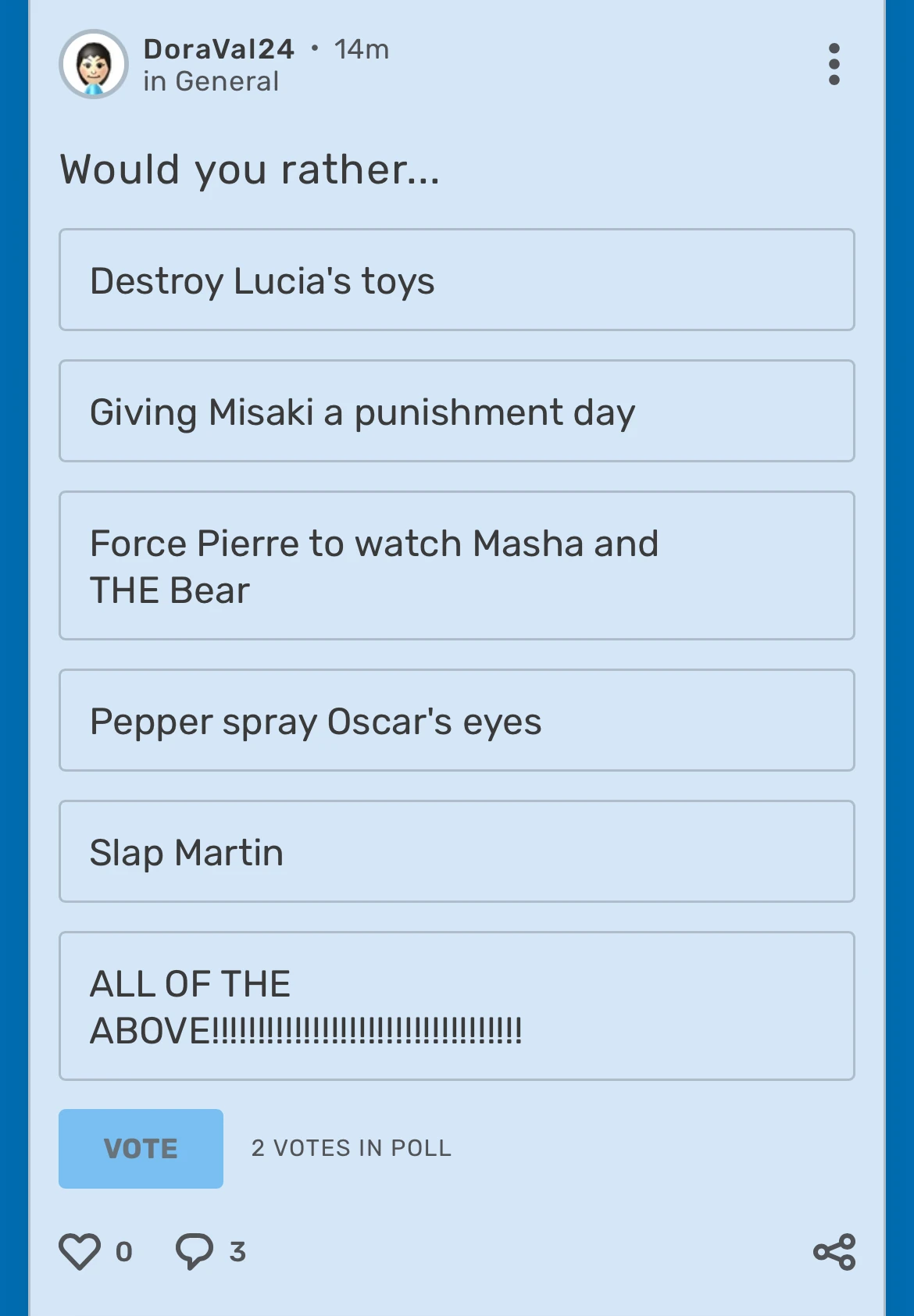Open the comments on this poll
Image resolution: width=914 pixels, height=1316 pixels.
click(195, 1251)
